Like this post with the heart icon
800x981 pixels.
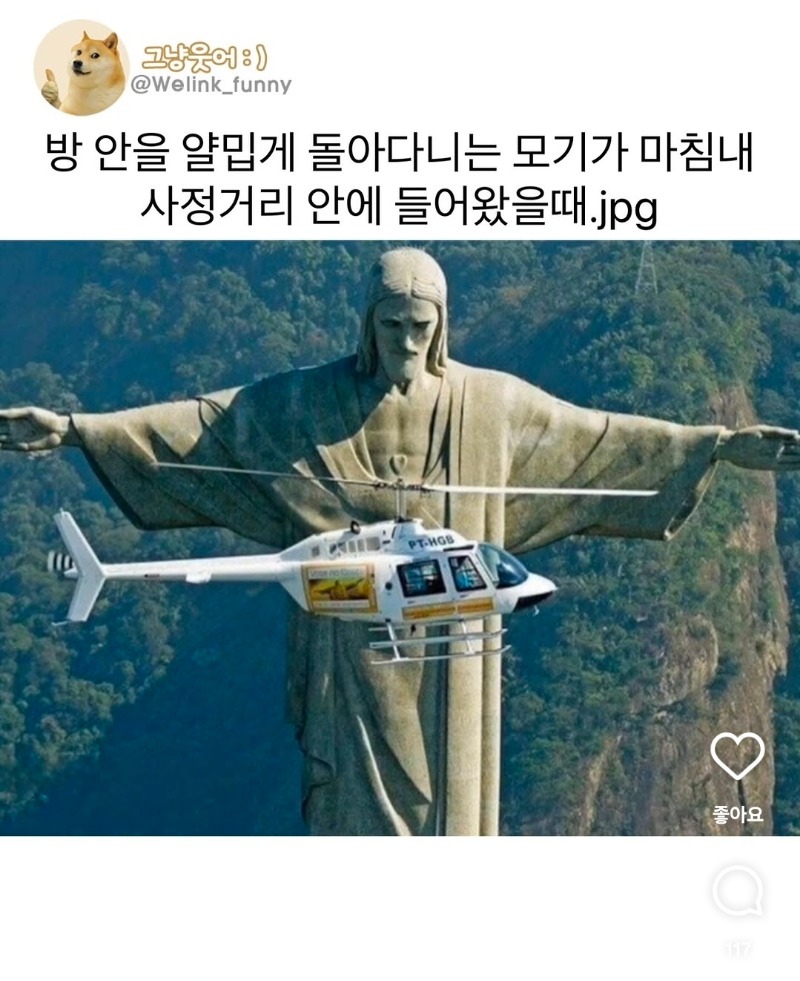(737, 757)
